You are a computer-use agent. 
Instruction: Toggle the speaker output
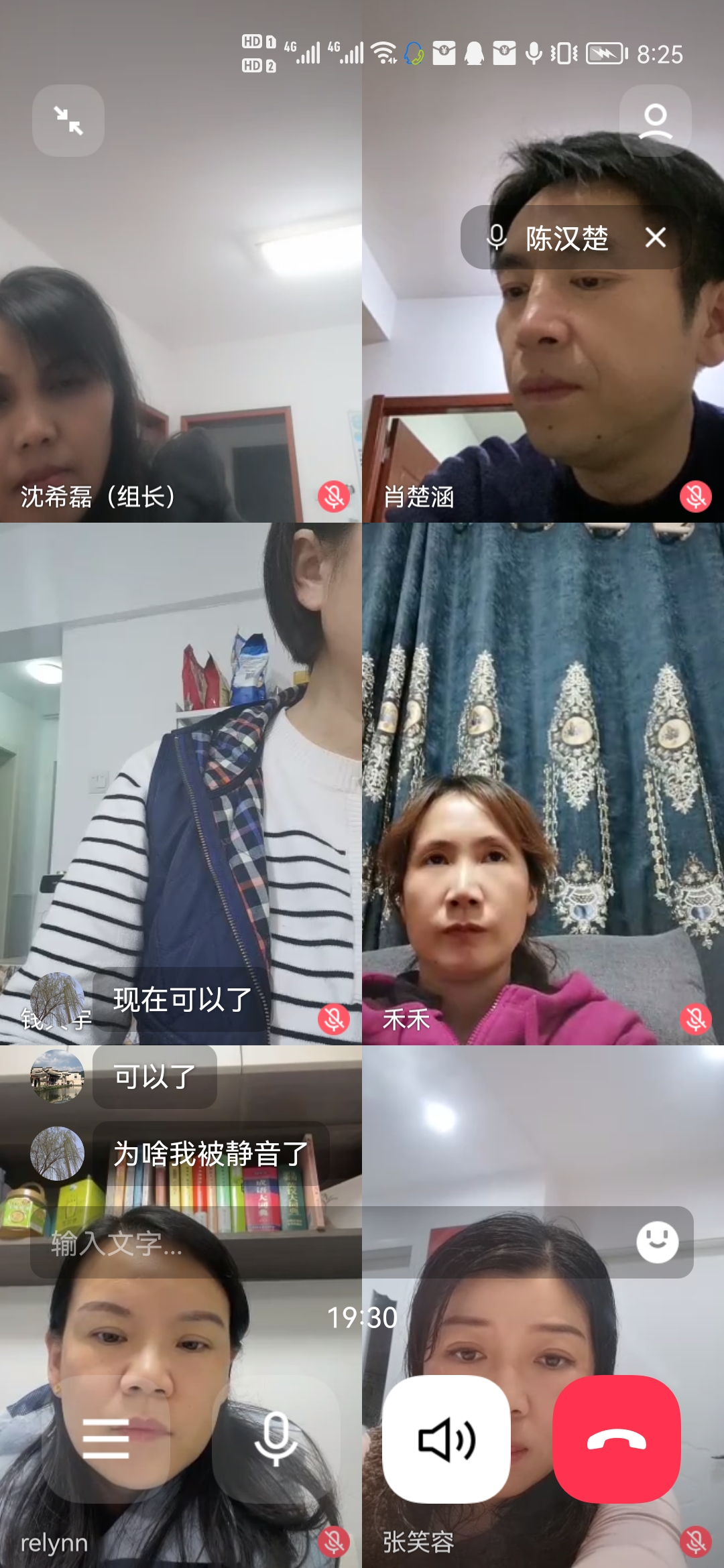click(x=446, y=1438)
